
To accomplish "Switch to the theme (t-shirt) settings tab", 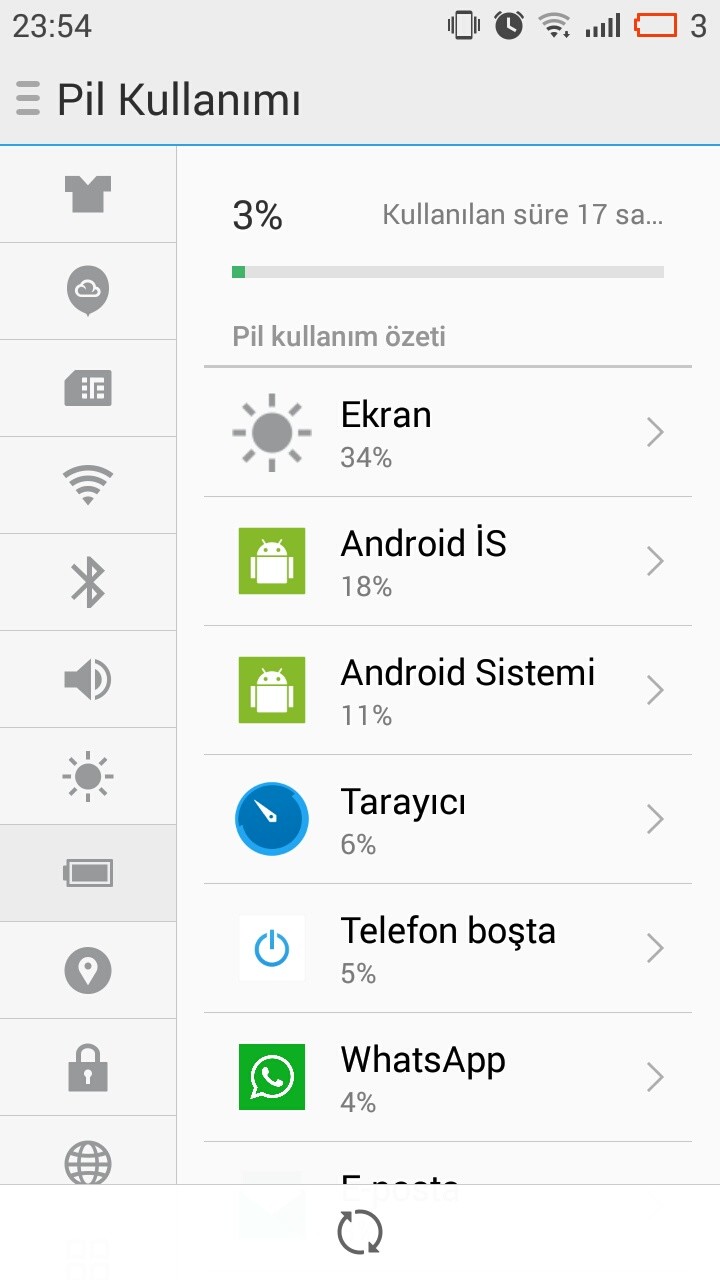I will tap(88, 194).
